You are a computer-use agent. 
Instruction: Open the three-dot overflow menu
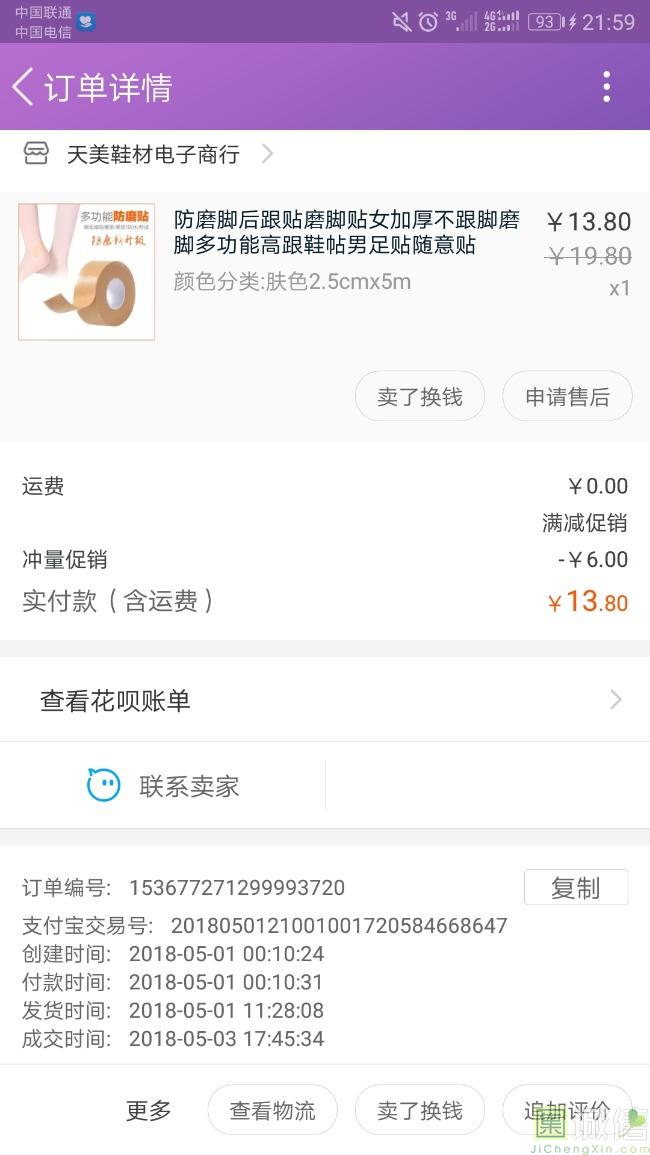pos(606,87)
